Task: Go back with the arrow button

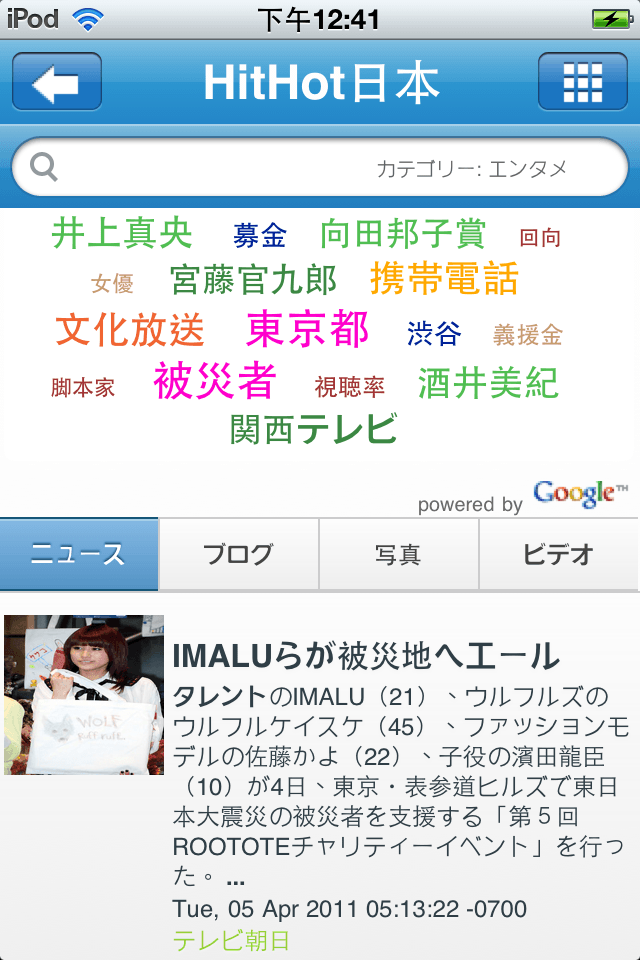Action: [57, 82]
